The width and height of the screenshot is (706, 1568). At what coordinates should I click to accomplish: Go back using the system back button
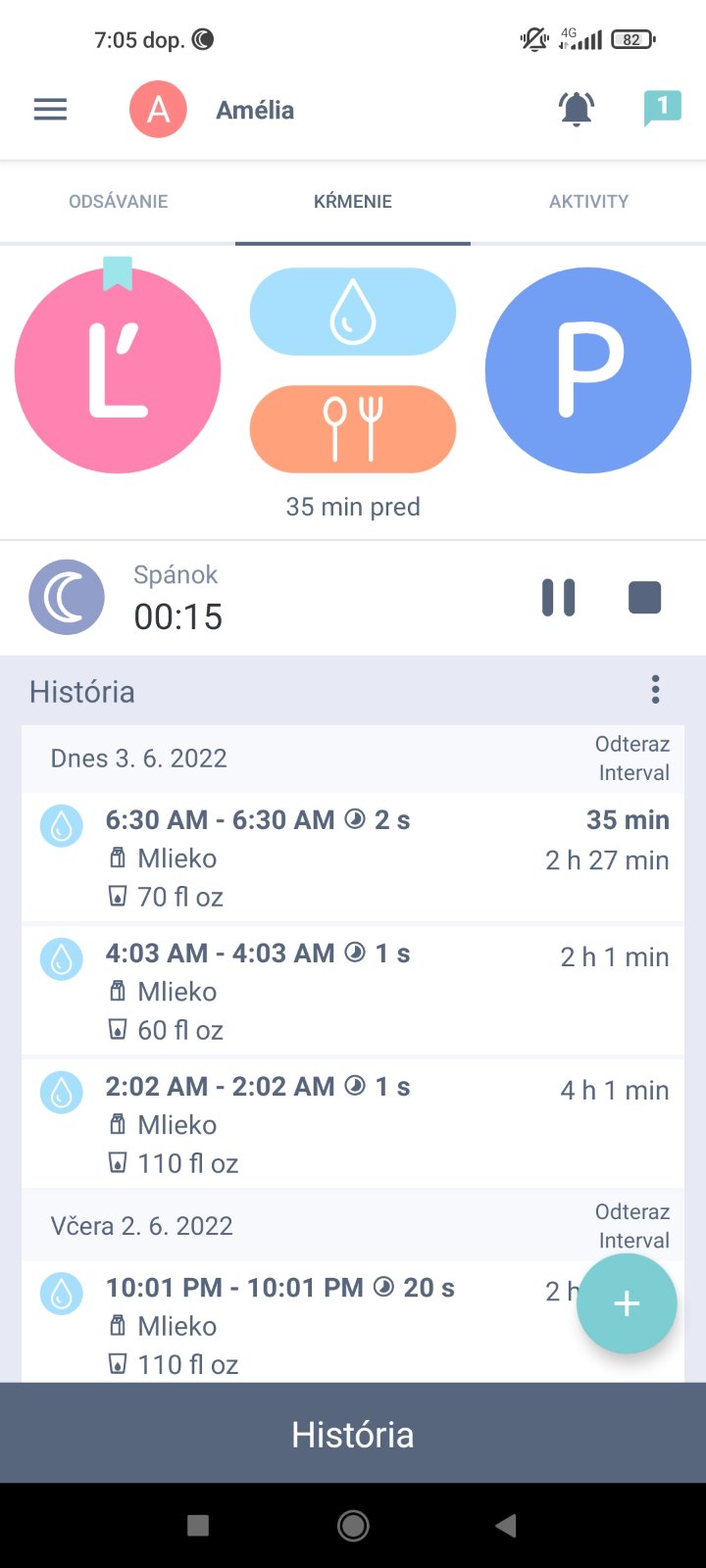click(x=506, y=1525)
